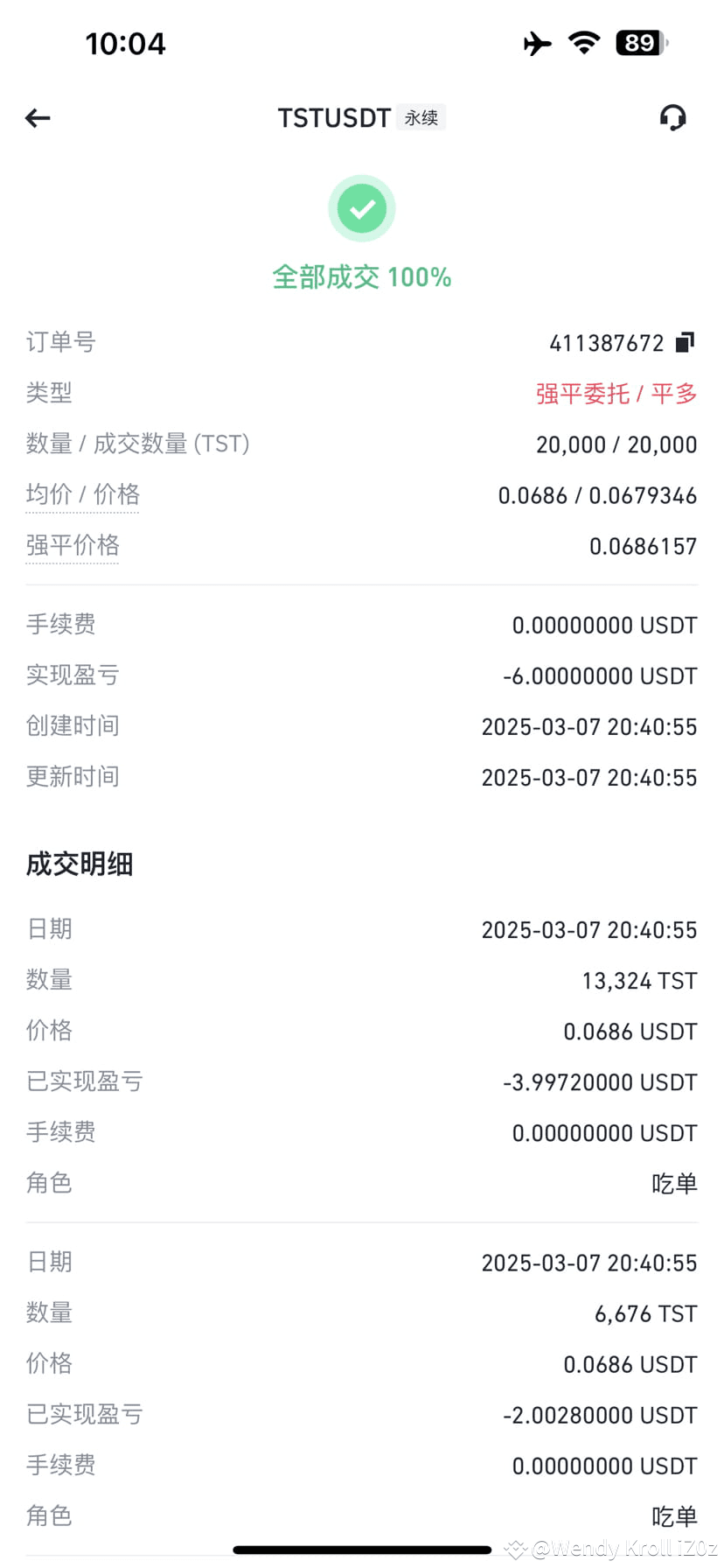Click the home indicator bar at bottom

click(x=362, y=1549)
